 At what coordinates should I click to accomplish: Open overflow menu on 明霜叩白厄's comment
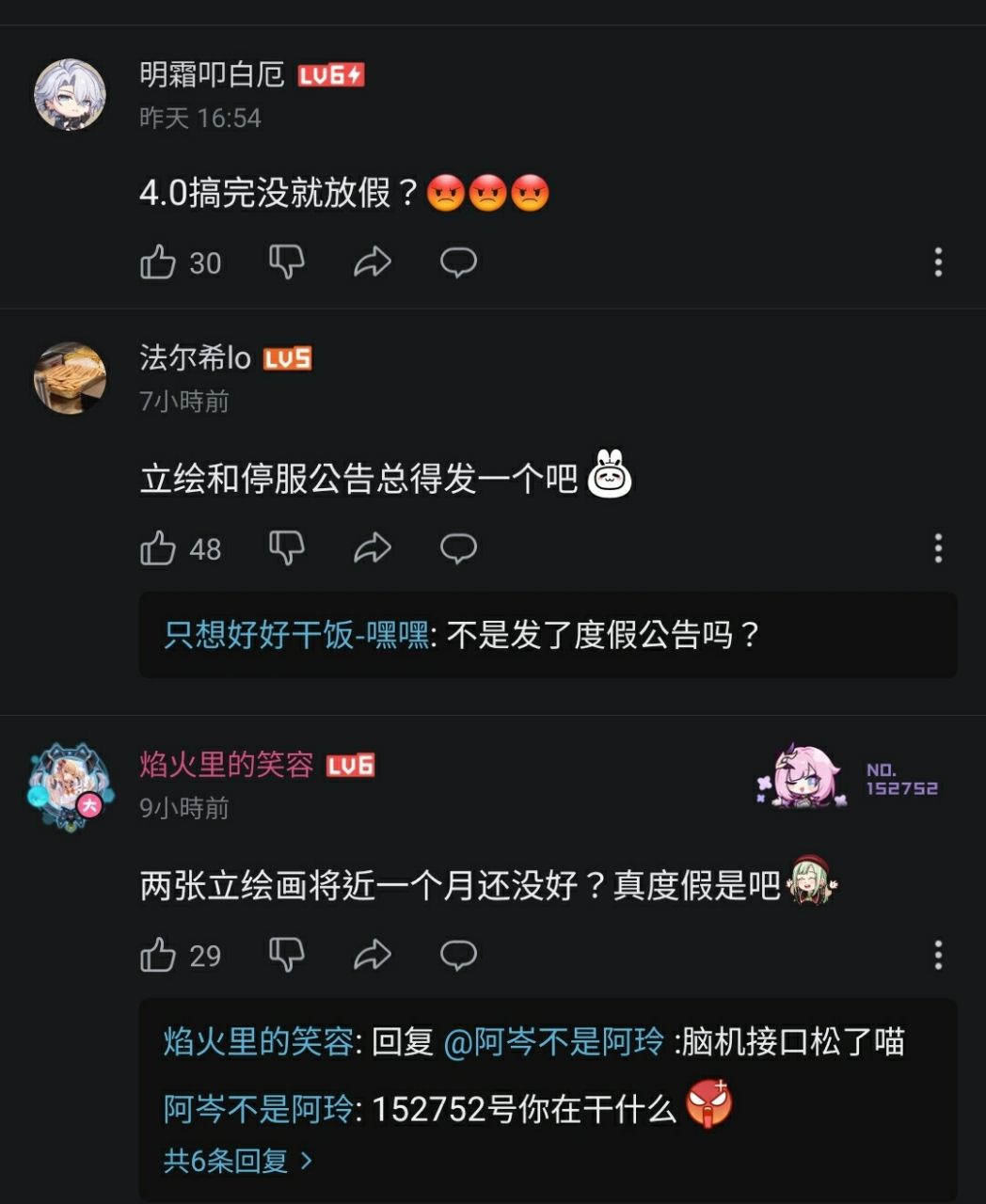937,262
